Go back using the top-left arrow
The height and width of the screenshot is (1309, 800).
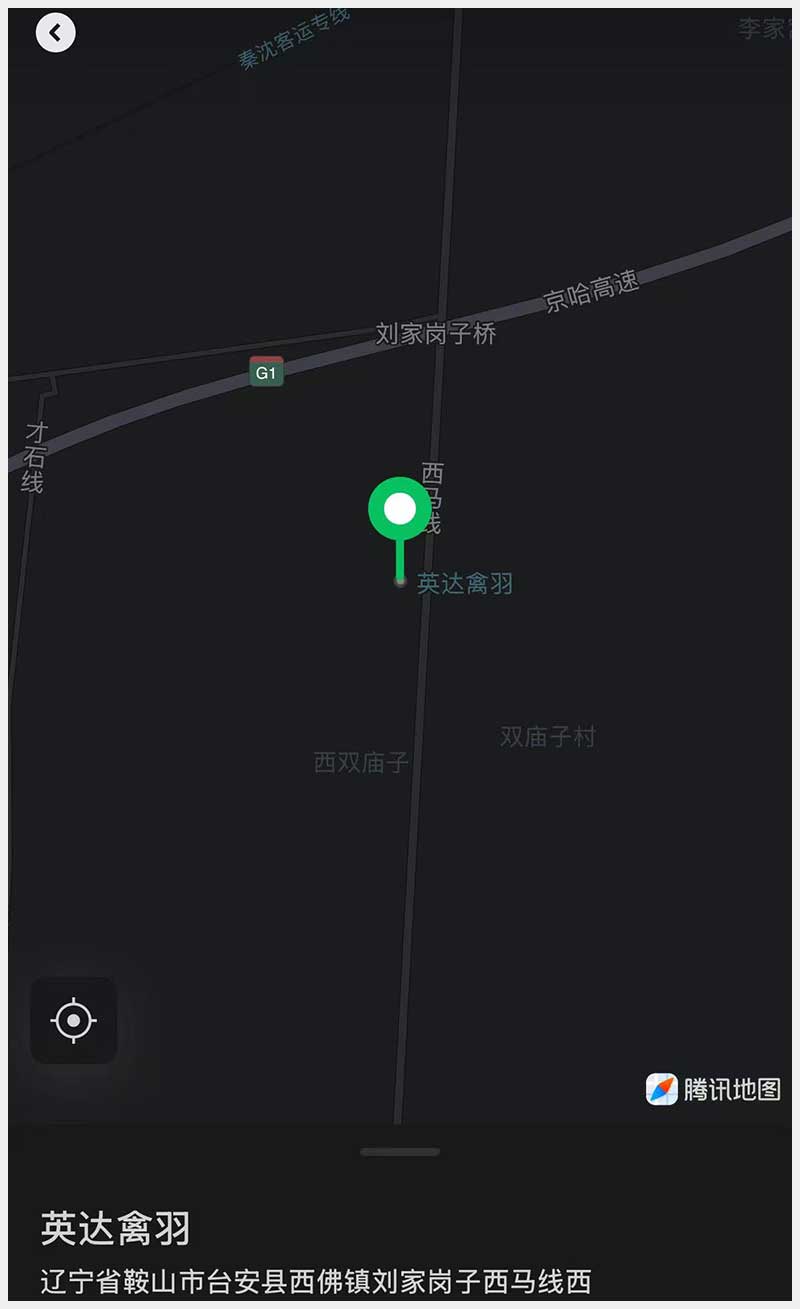pyautogui.click(x=55, y=32)
